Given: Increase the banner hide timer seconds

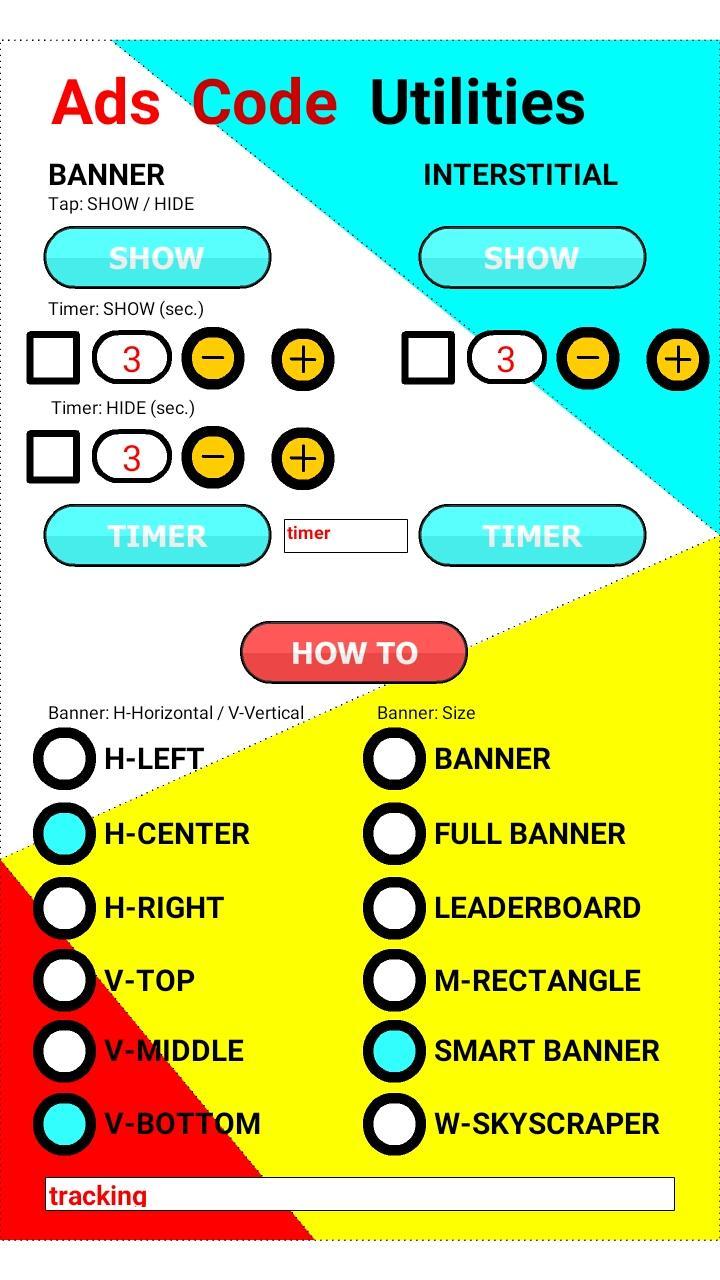Looking at the screenshot, I should pos(303,457).
